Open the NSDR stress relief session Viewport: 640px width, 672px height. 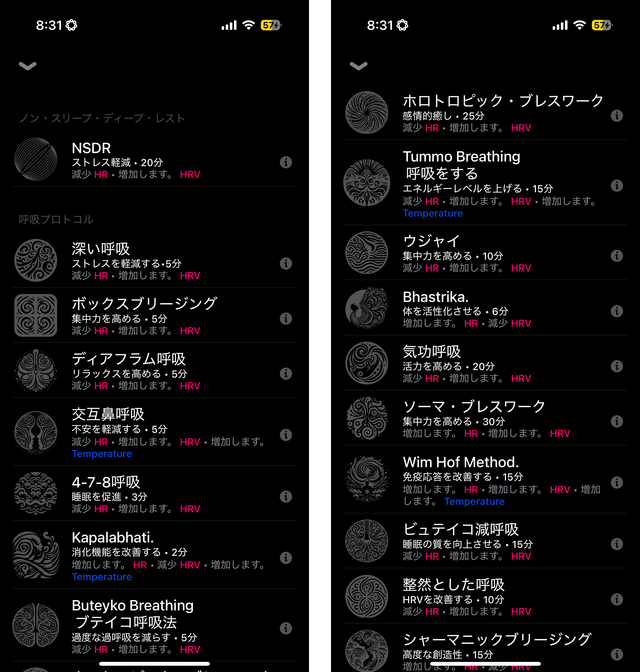tap(150, 160)
